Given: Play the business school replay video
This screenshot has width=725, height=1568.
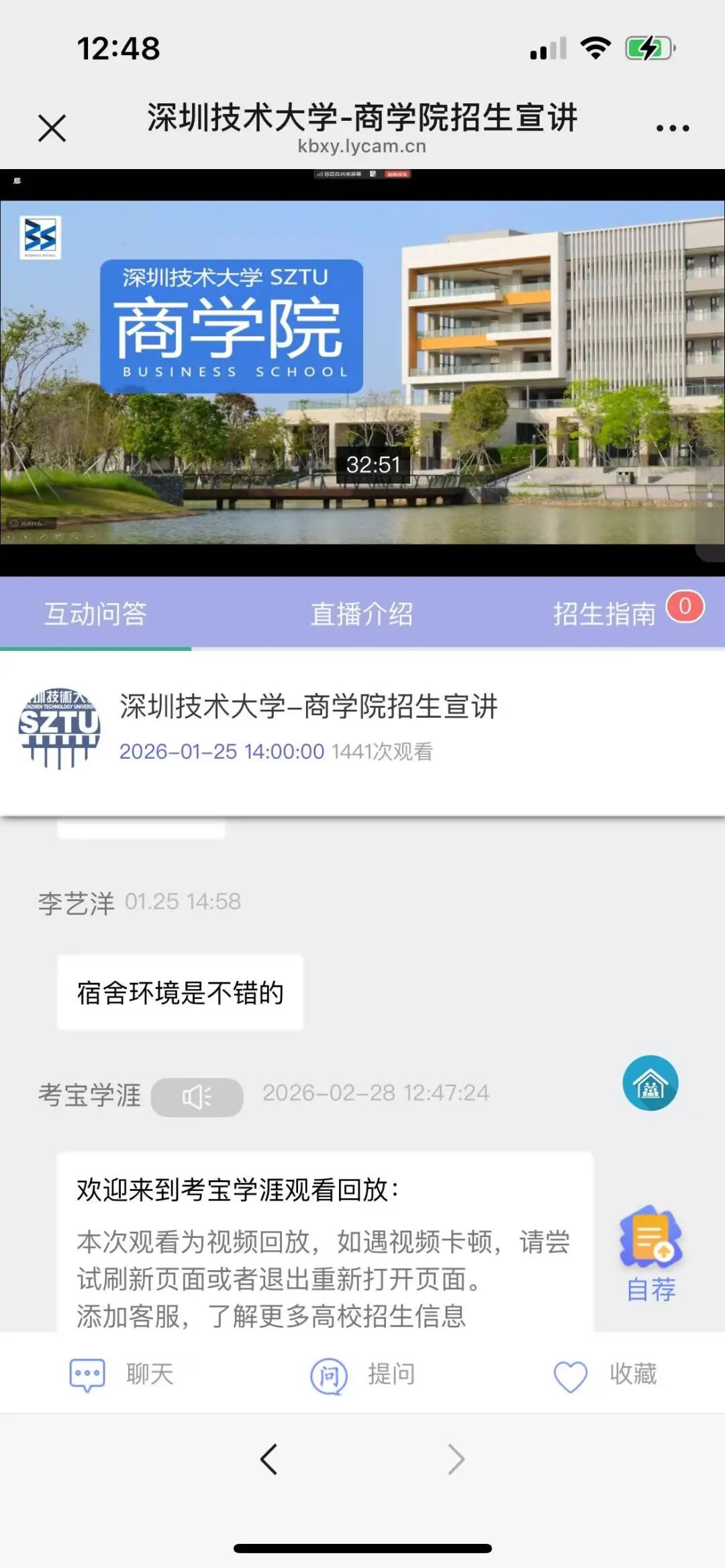Looking at the screenshot, I should (362, 372).
